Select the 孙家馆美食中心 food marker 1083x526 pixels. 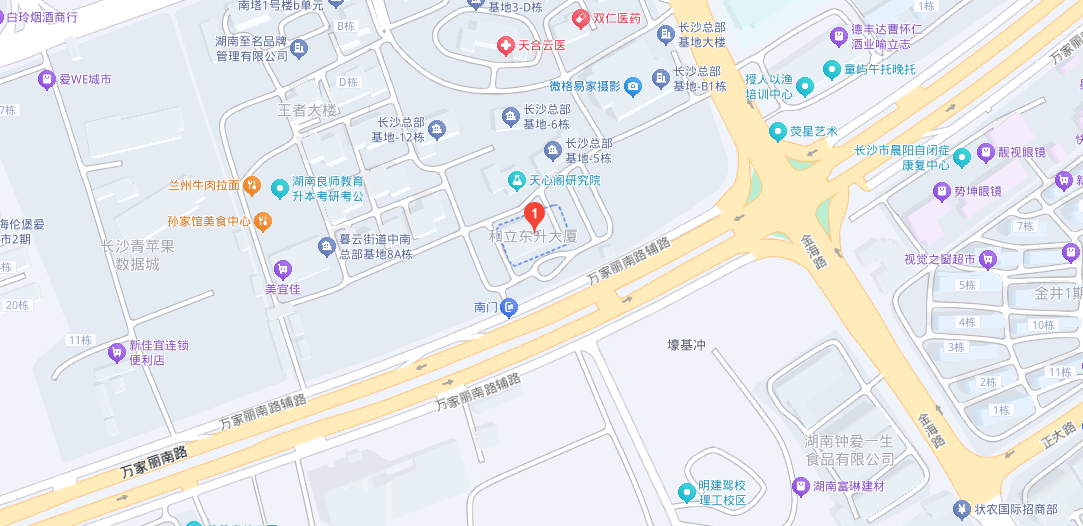coord(263,221)
